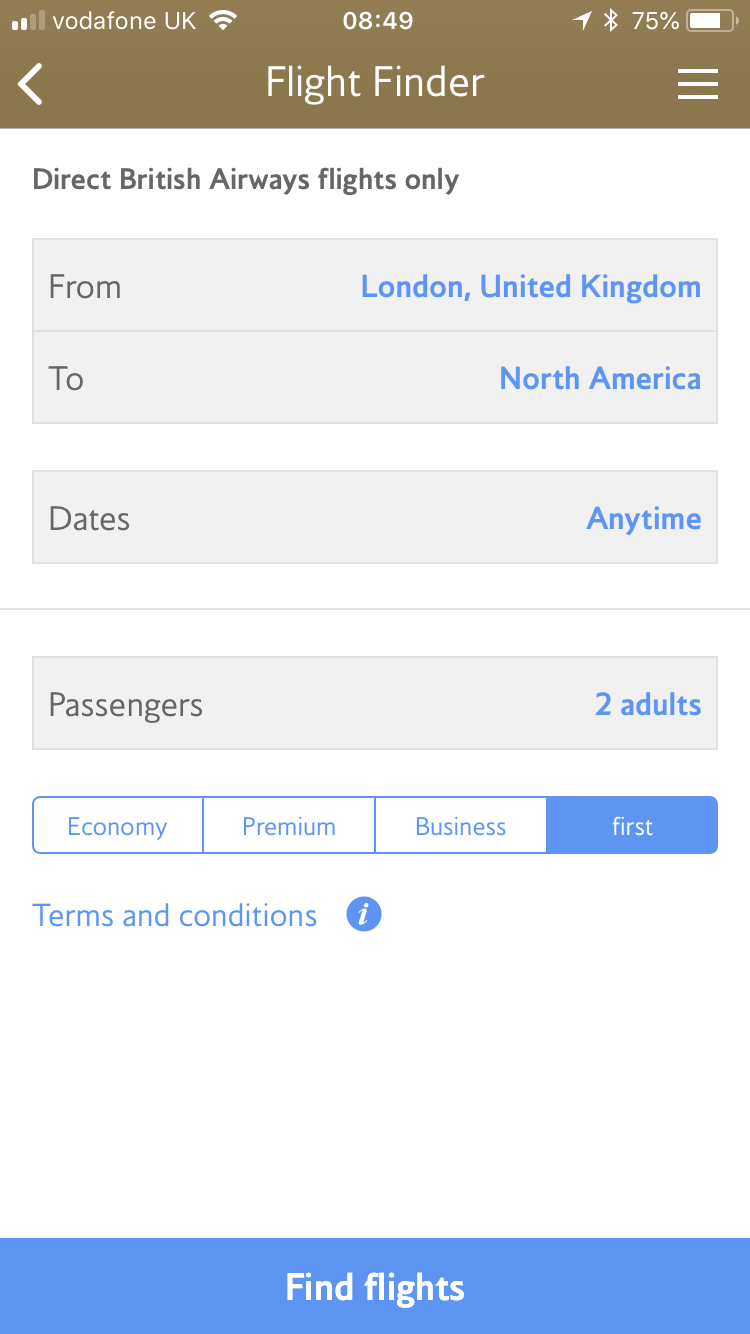Tap the Find flights button
Image resolution: width=750 pixels, height=1334 pixels.
coord(375,1287)
